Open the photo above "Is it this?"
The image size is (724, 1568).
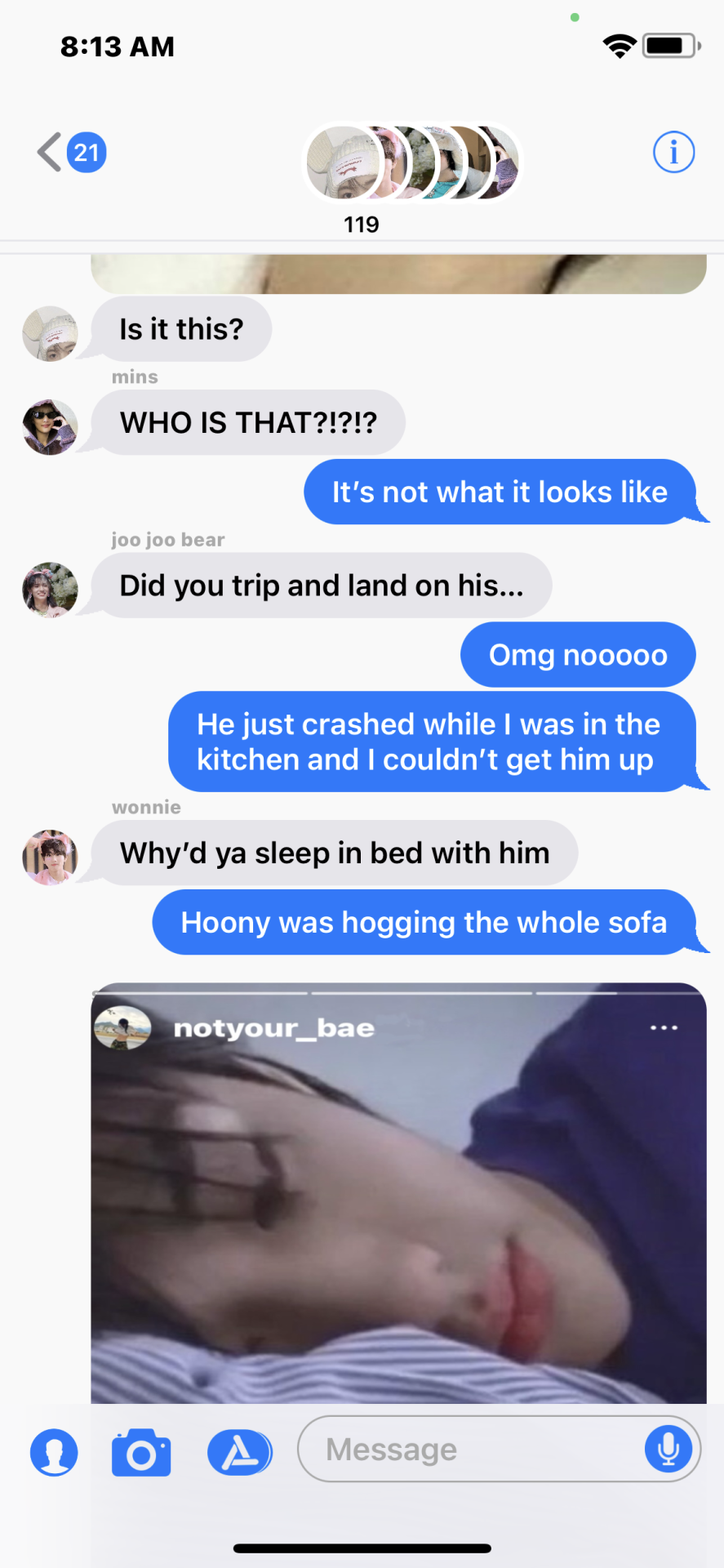(398, 274)
